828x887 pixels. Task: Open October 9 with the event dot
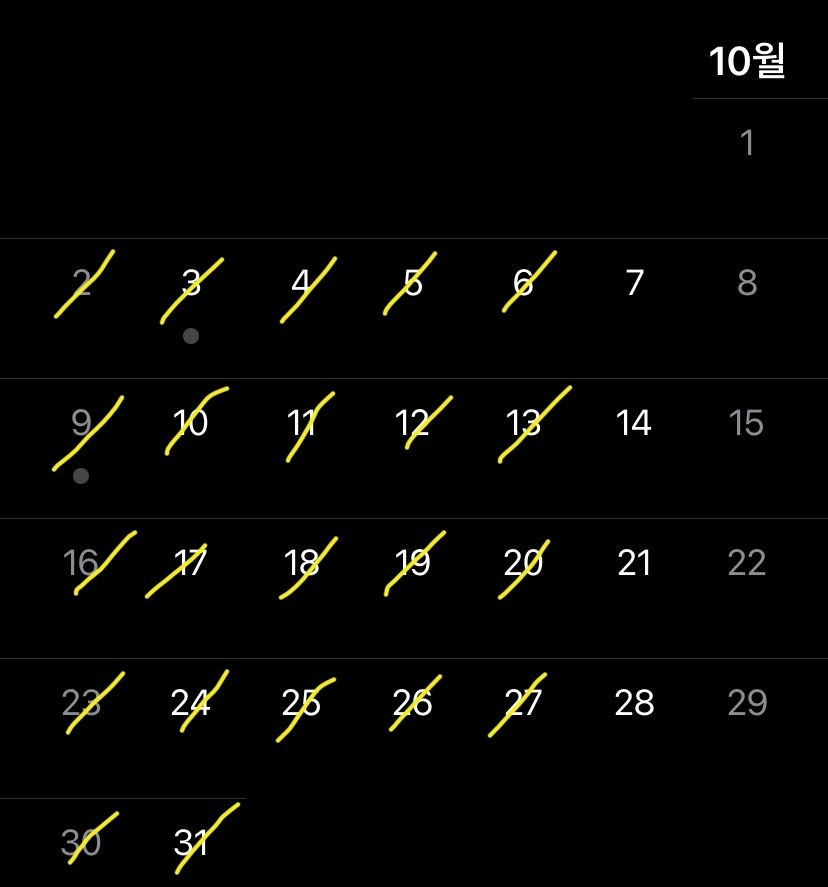coord(81,423)
